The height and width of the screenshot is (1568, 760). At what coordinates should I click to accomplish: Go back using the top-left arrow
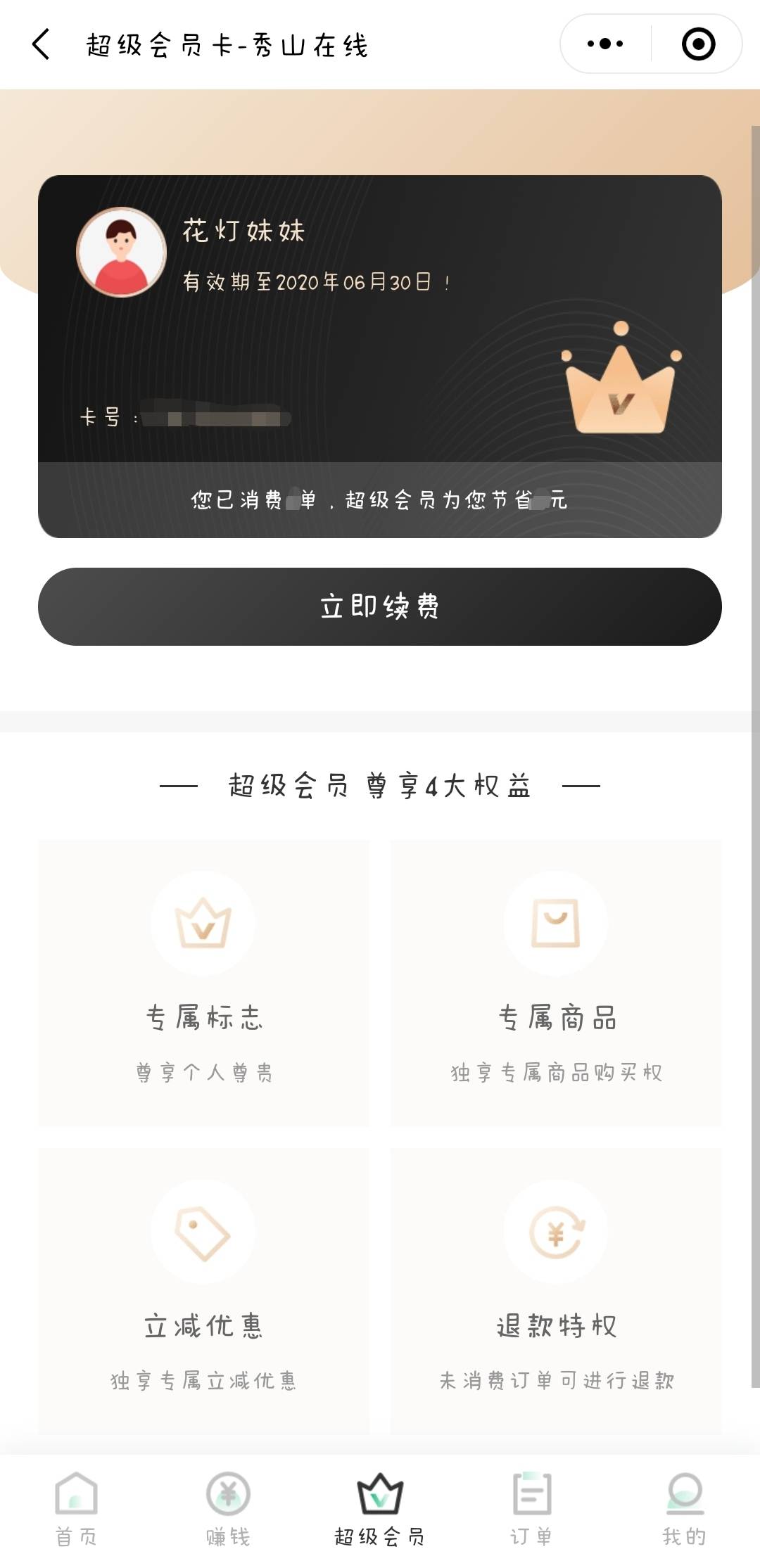42,44
